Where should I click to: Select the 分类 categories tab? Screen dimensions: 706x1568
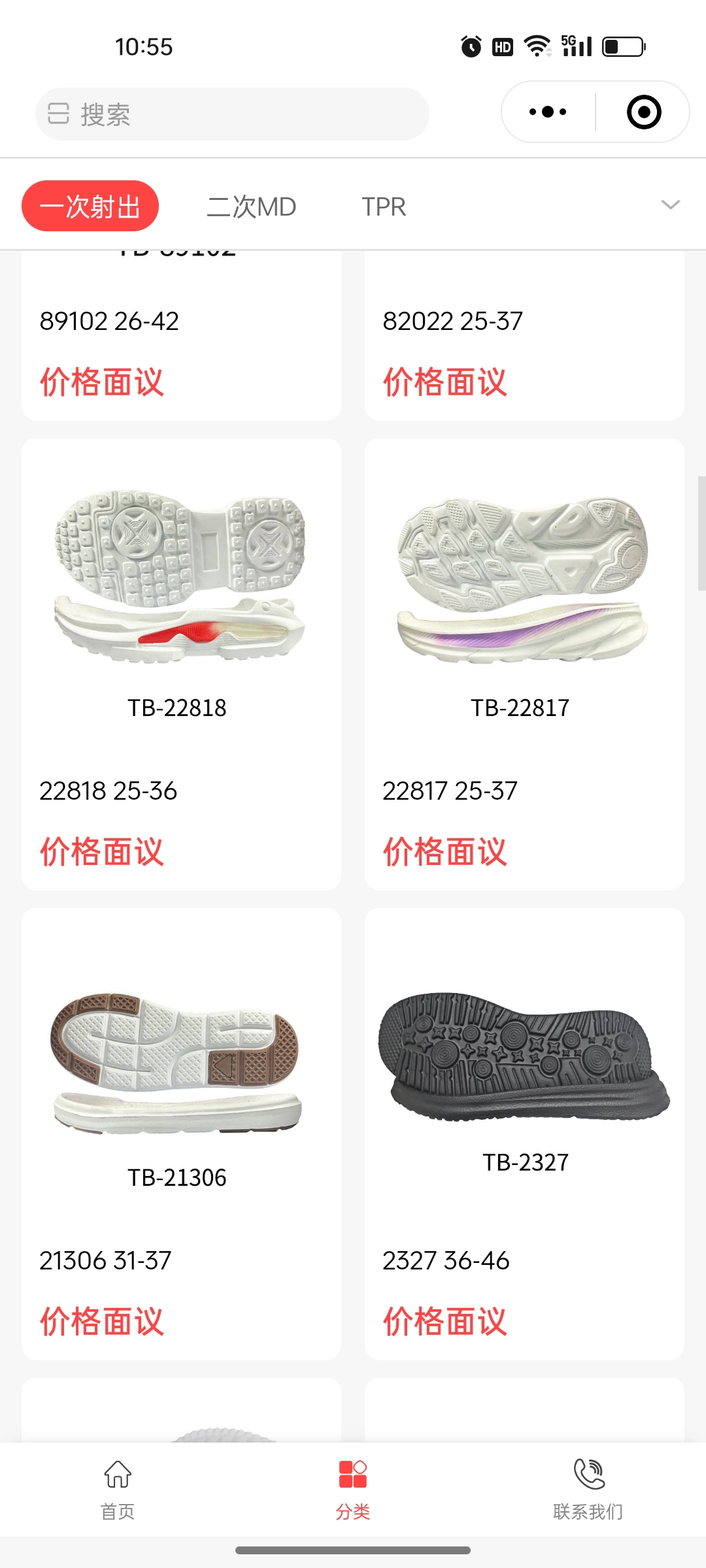pyautogui.click(x=353, y=1488)
